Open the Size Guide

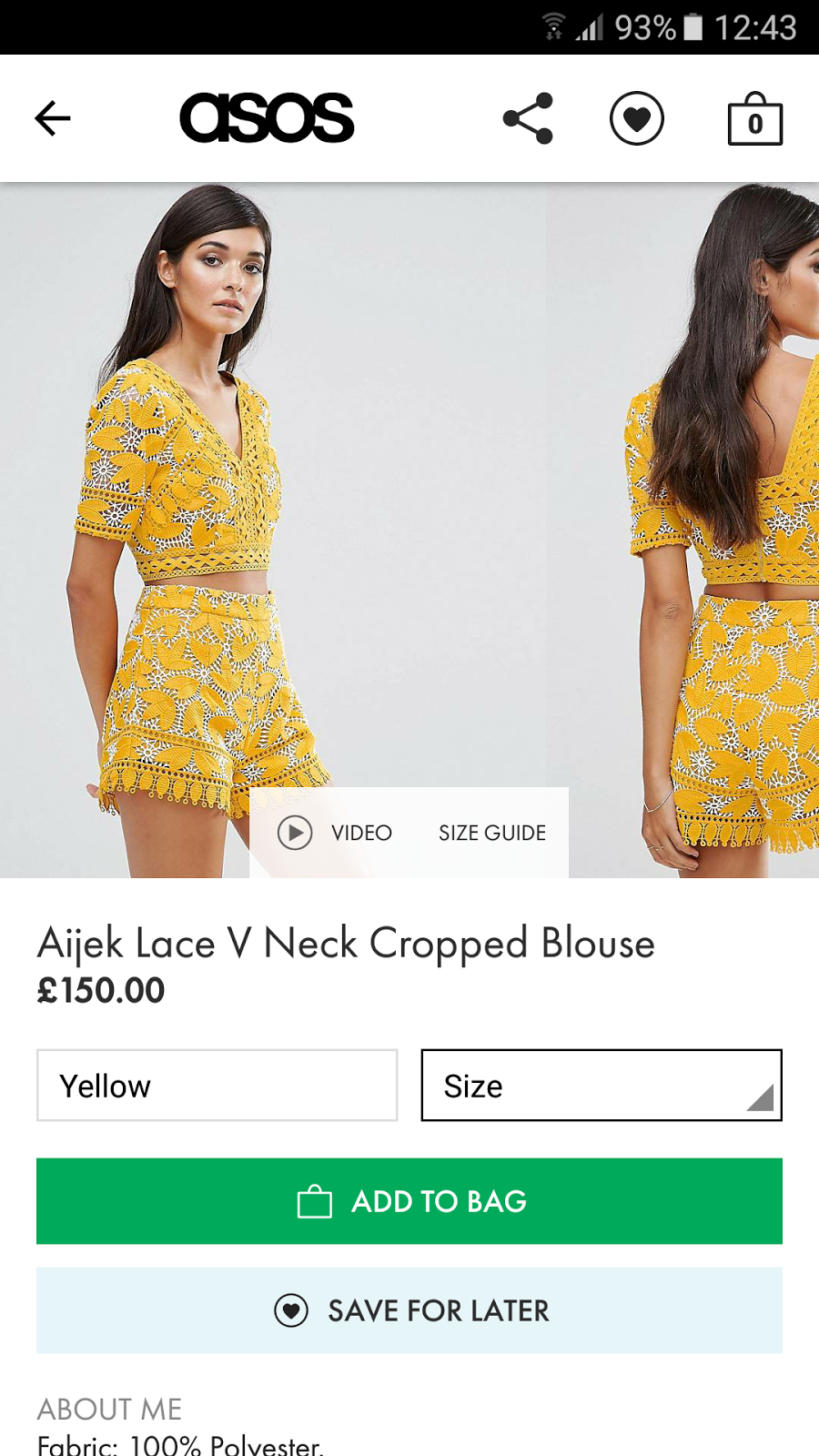click(491, 833)
